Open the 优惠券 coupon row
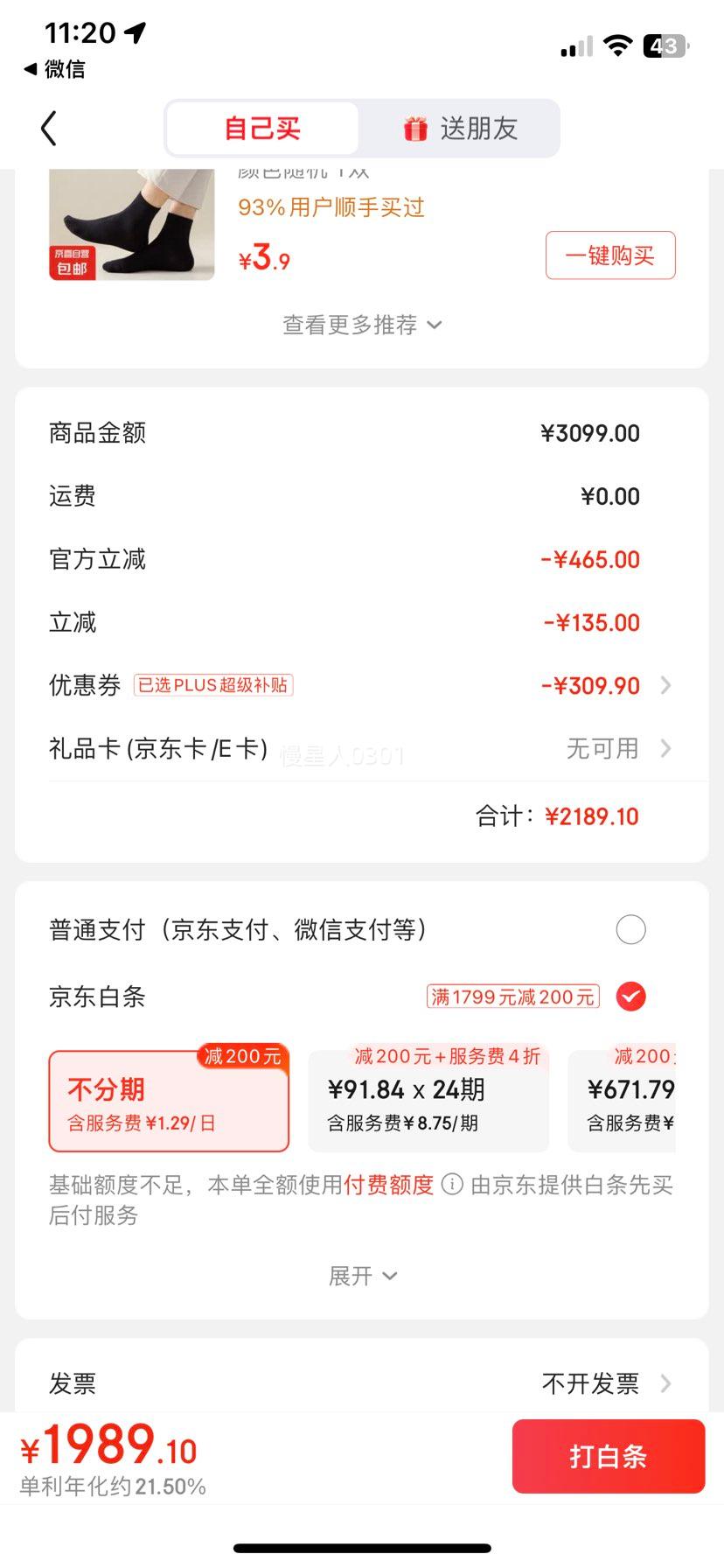This screenshot has width=724, height=1568. (x=361, y=685)
